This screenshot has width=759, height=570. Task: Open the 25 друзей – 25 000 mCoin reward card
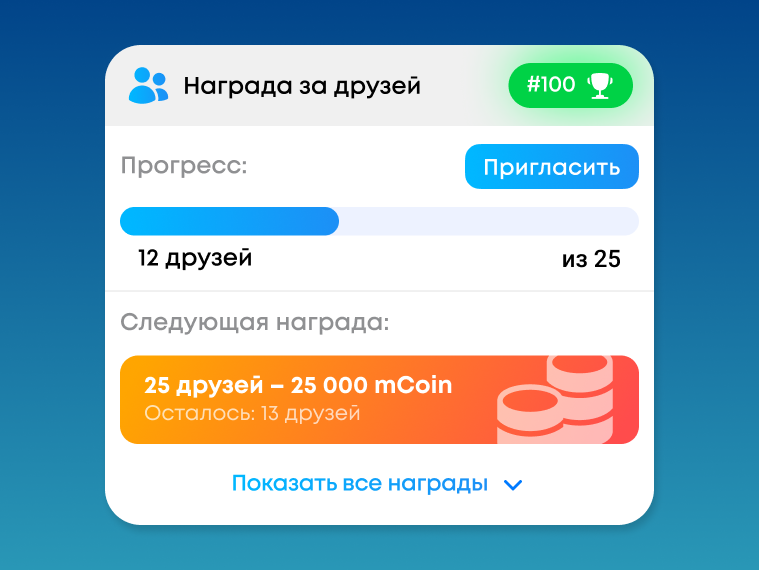378,399
